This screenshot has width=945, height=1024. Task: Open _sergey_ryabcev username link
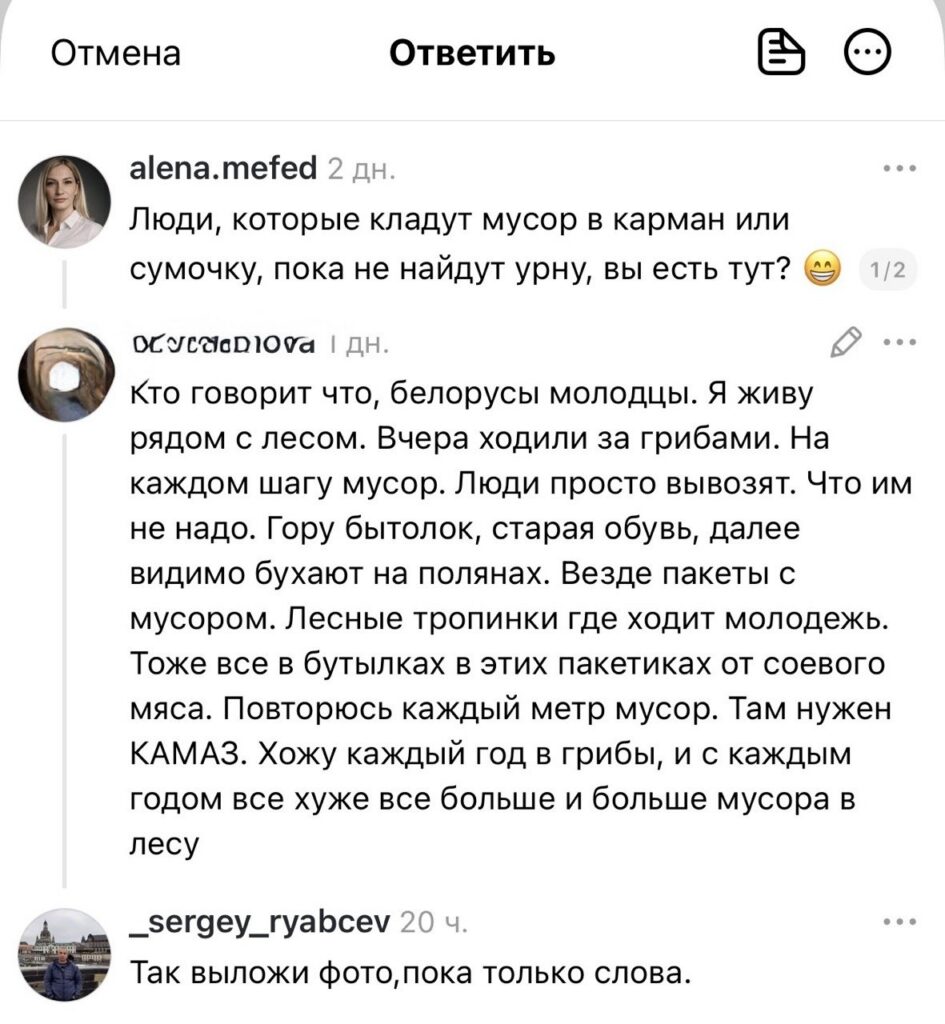[x=261, y=923]
